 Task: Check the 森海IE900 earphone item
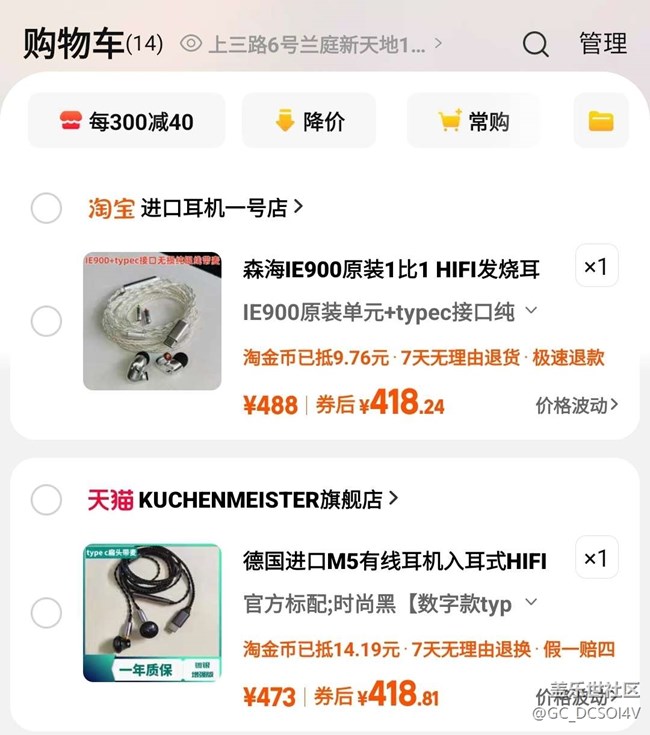(x=46, y=321)
